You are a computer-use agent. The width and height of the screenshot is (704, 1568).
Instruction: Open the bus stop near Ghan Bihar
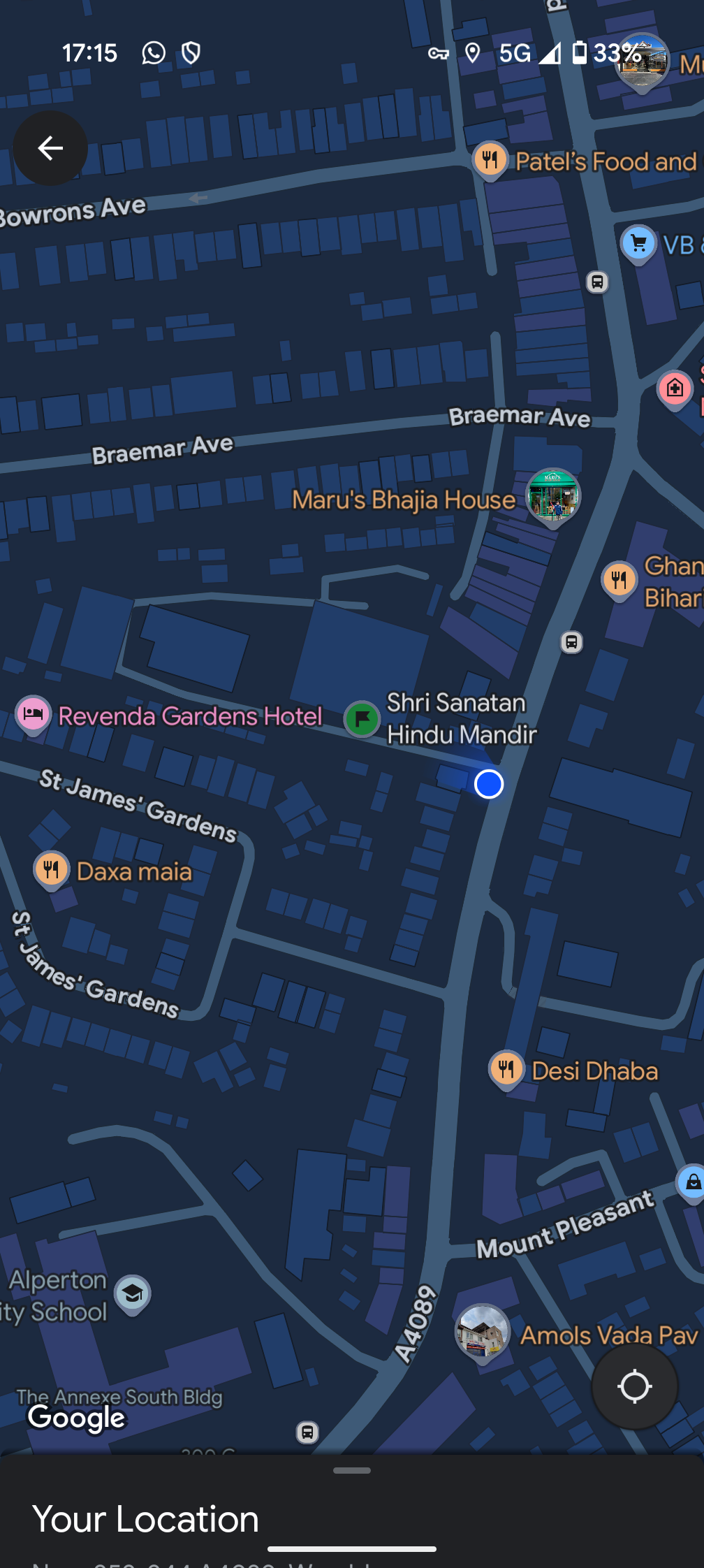(571, 642)
